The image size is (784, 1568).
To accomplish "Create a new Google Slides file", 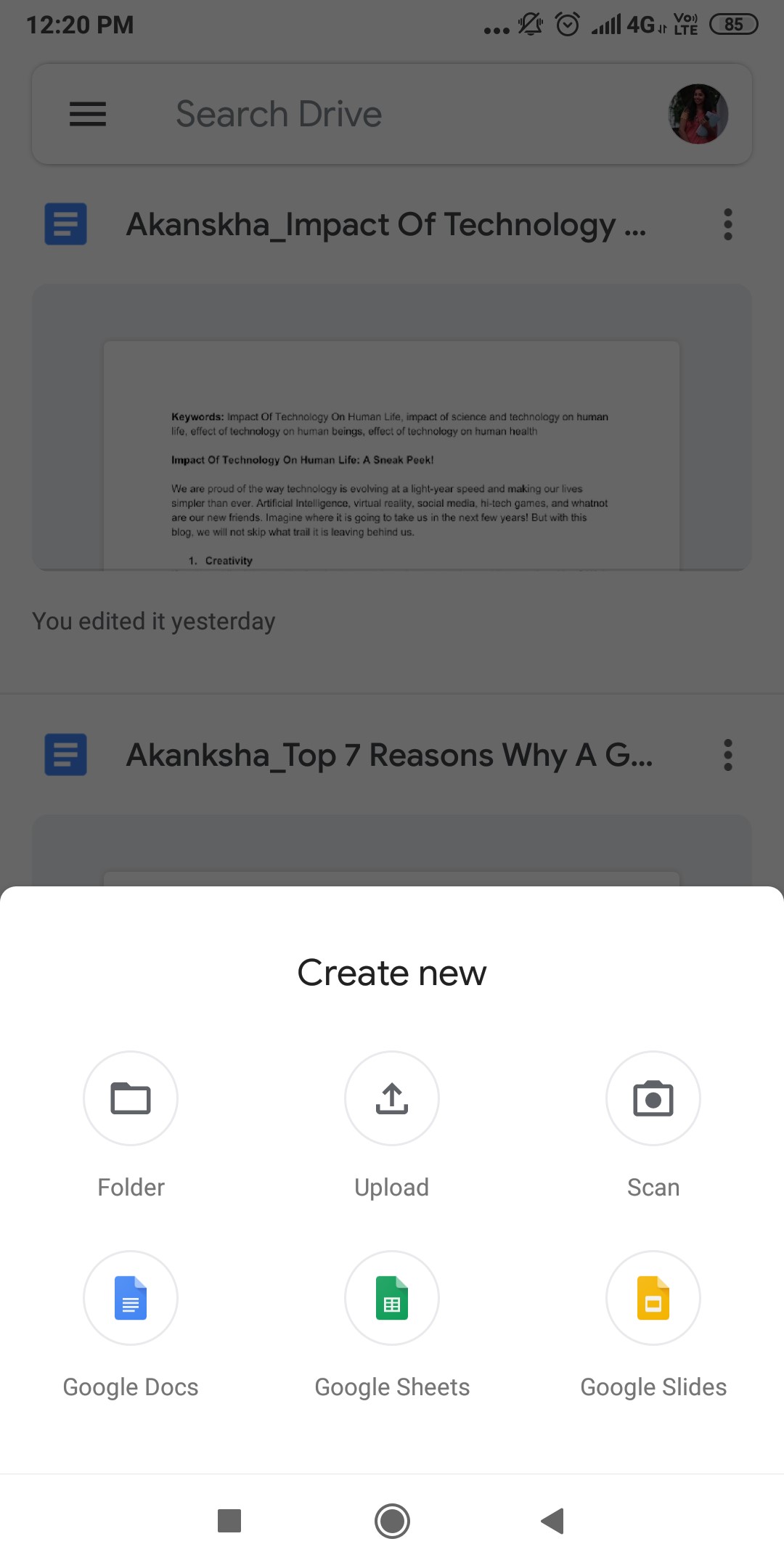I will click(653, 1298).
